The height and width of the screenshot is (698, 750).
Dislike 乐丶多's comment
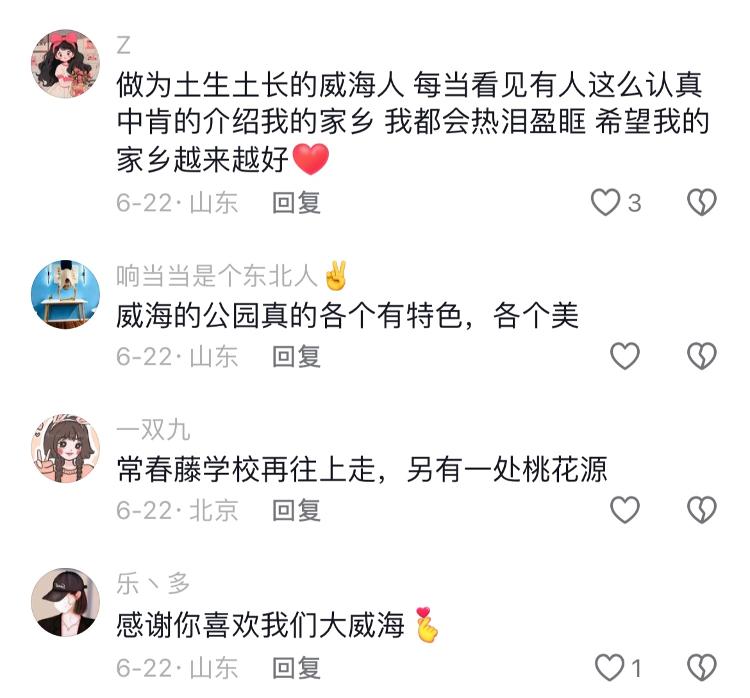pyautogui.click(x=702, y=666)
